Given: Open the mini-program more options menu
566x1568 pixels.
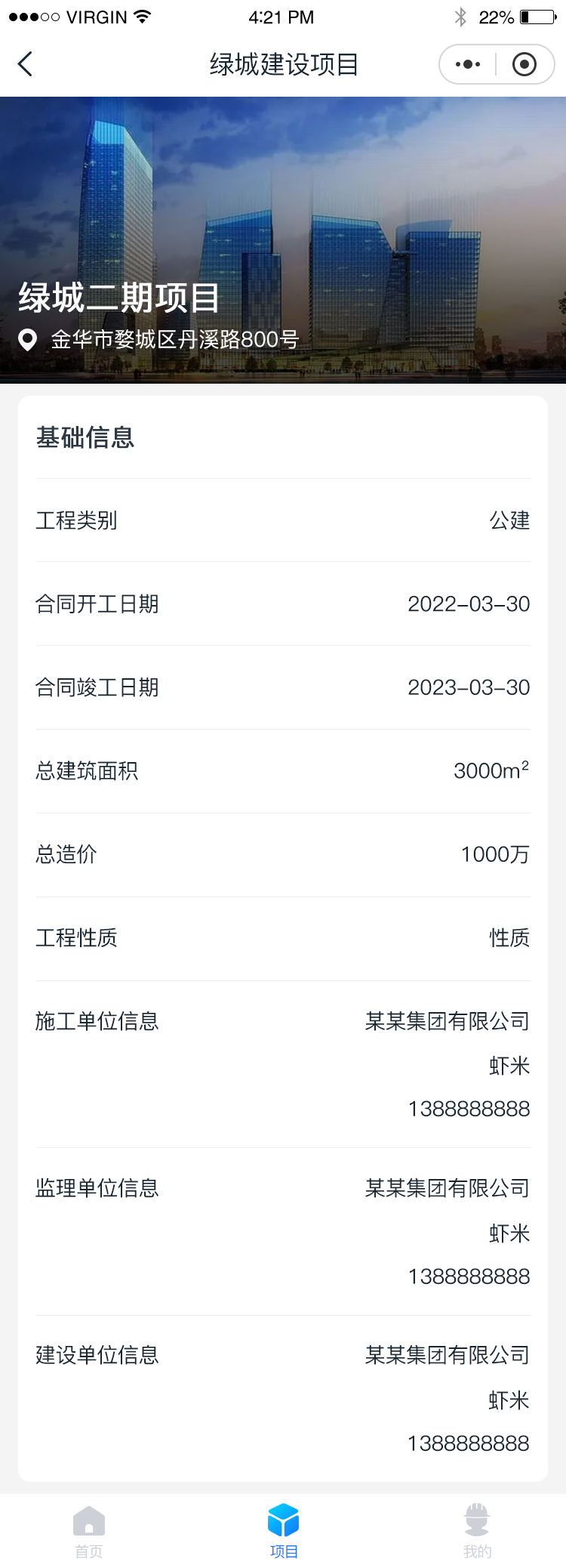Looking at the screenshot, I should [467, 64].
